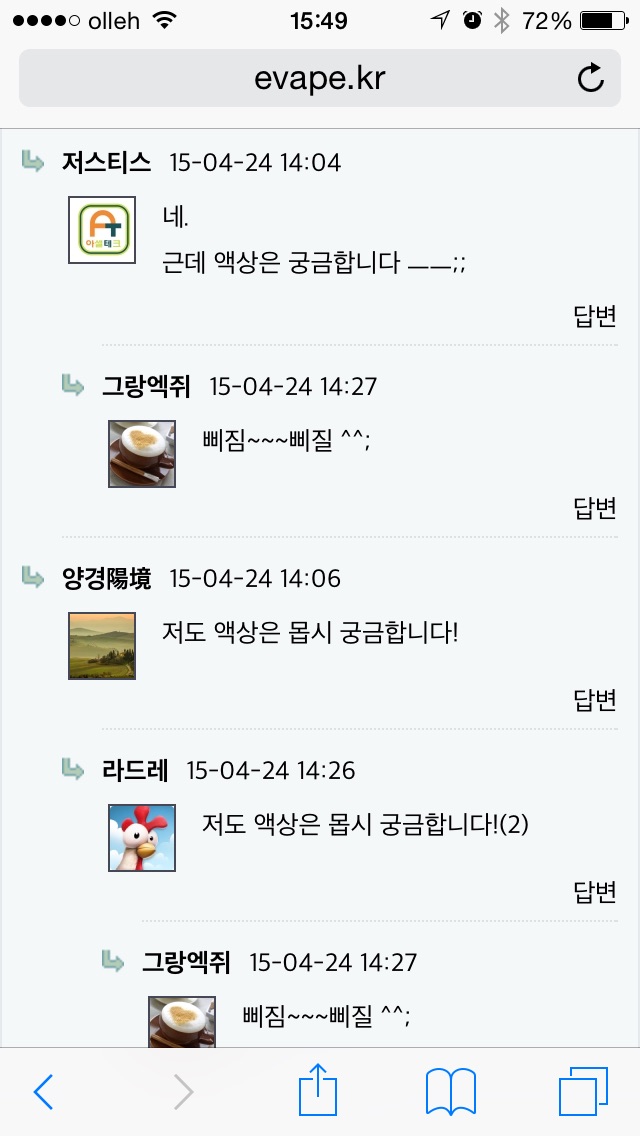Show open tabs

click(x=583, y=1091)
